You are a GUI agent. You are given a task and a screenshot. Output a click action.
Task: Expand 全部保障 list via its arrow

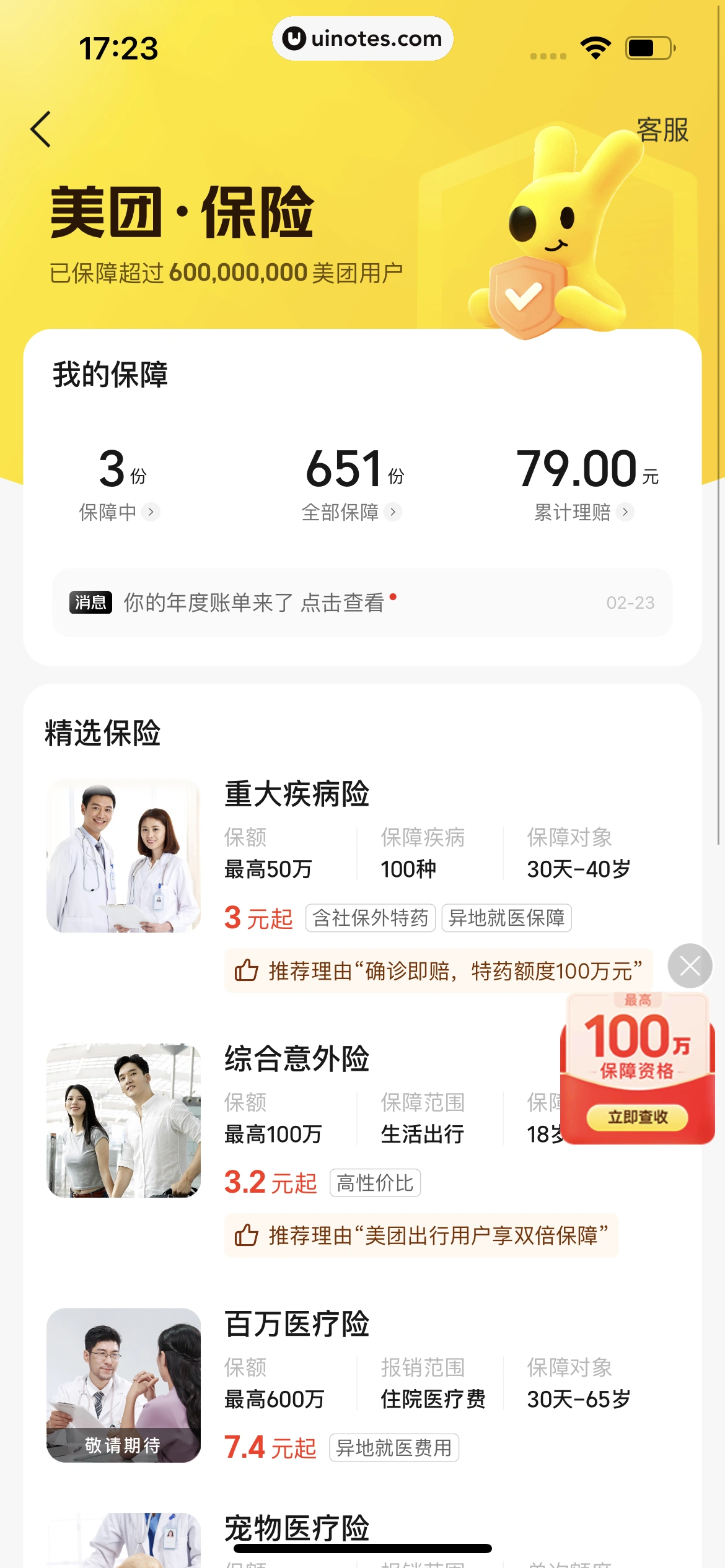coord(392,513)
